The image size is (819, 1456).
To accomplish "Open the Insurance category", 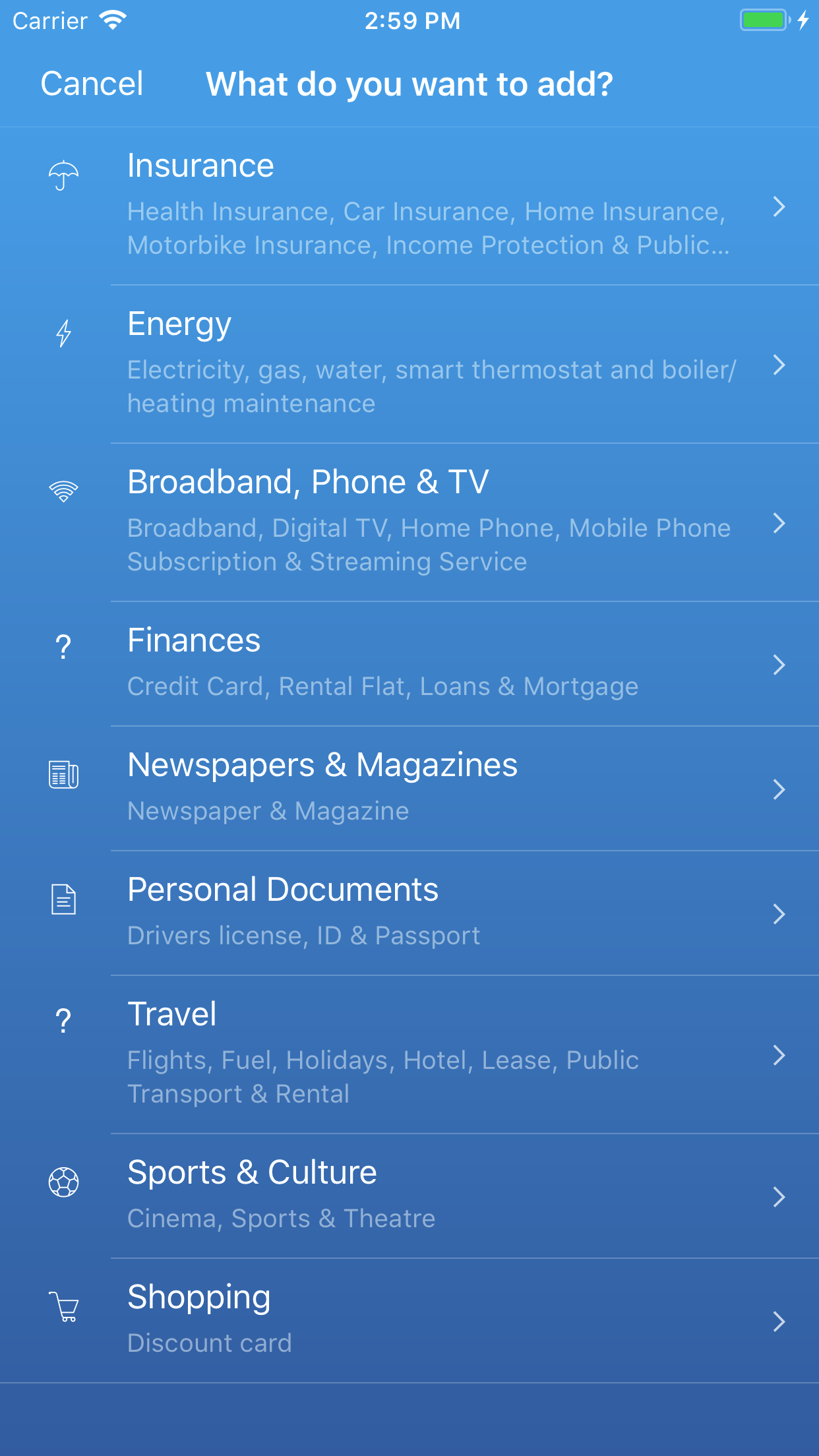I will click(409, 206).
